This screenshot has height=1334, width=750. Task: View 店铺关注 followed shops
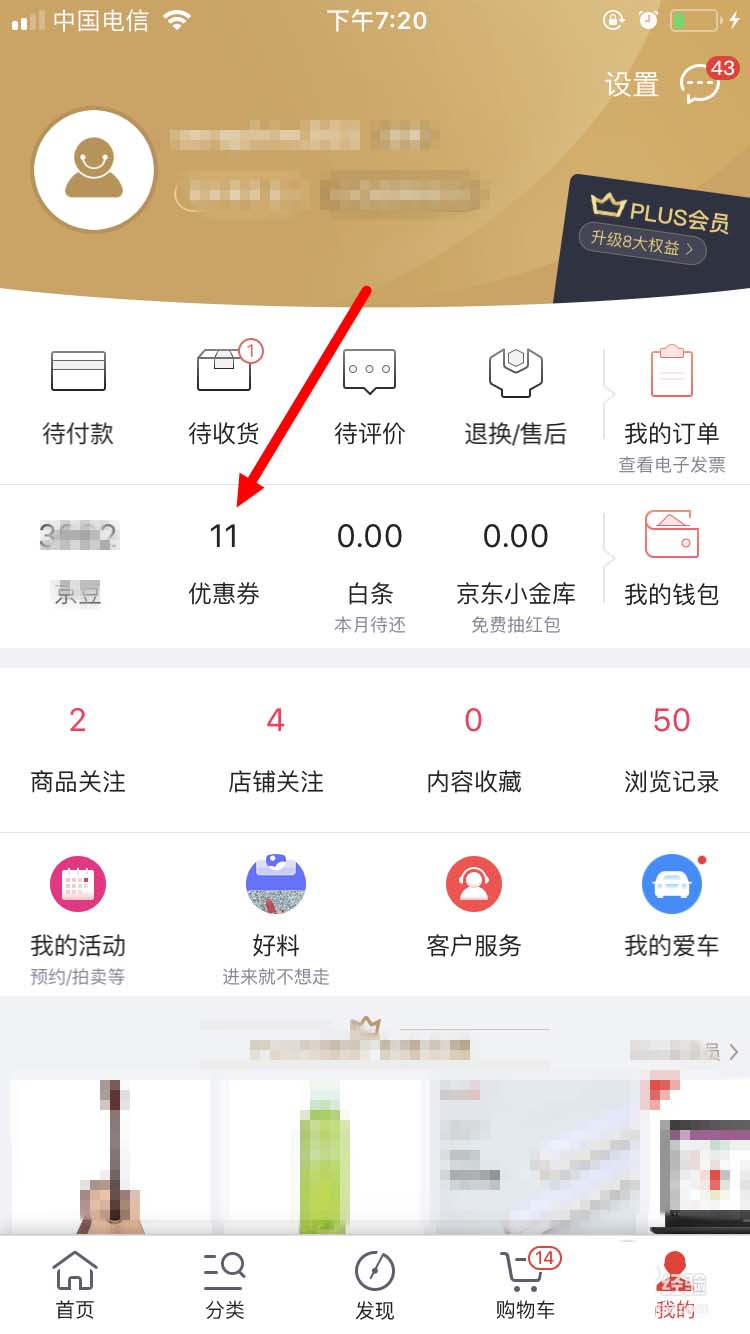pyautogui.click(x=276, y=750)
